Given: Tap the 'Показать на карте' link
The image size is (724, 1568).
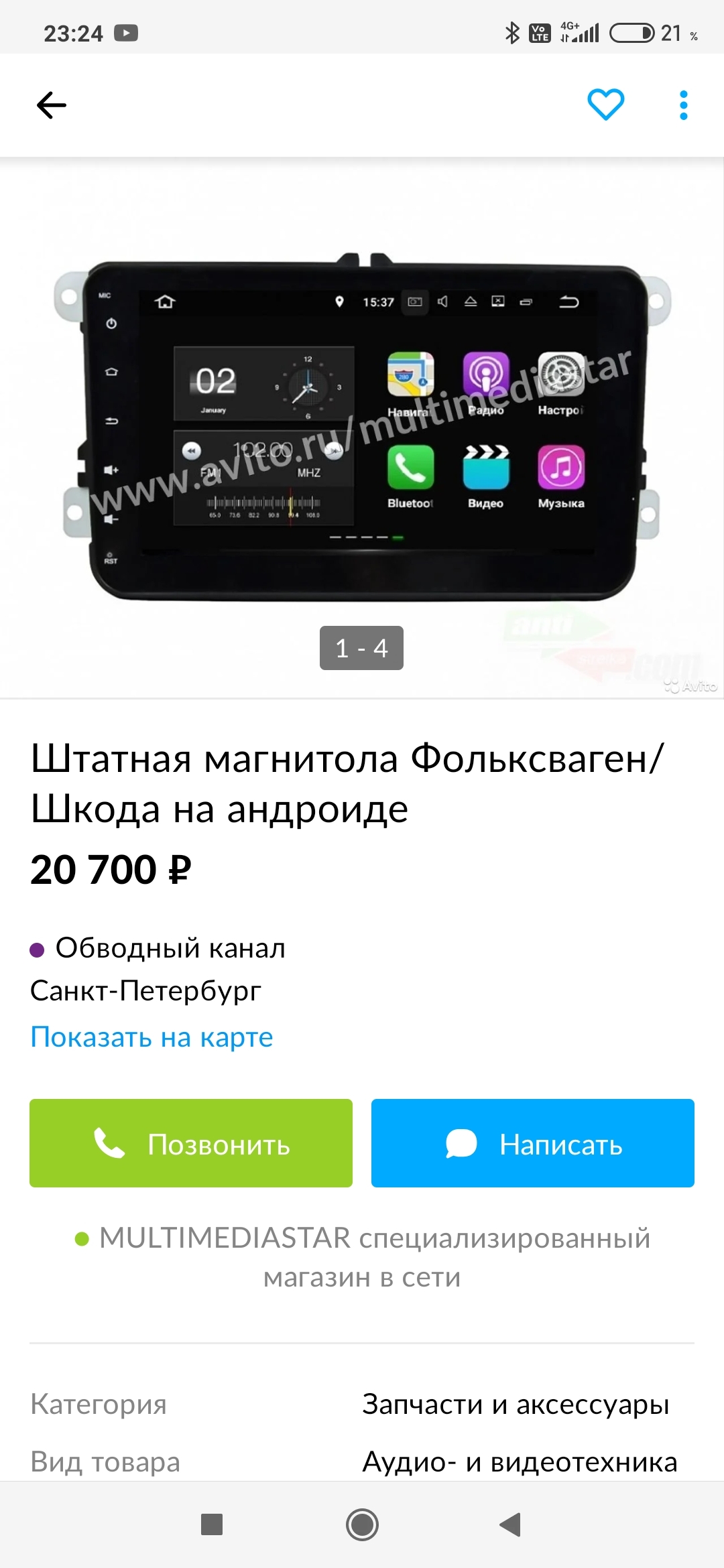Looking at the screenshot, I should (152, 1037).
